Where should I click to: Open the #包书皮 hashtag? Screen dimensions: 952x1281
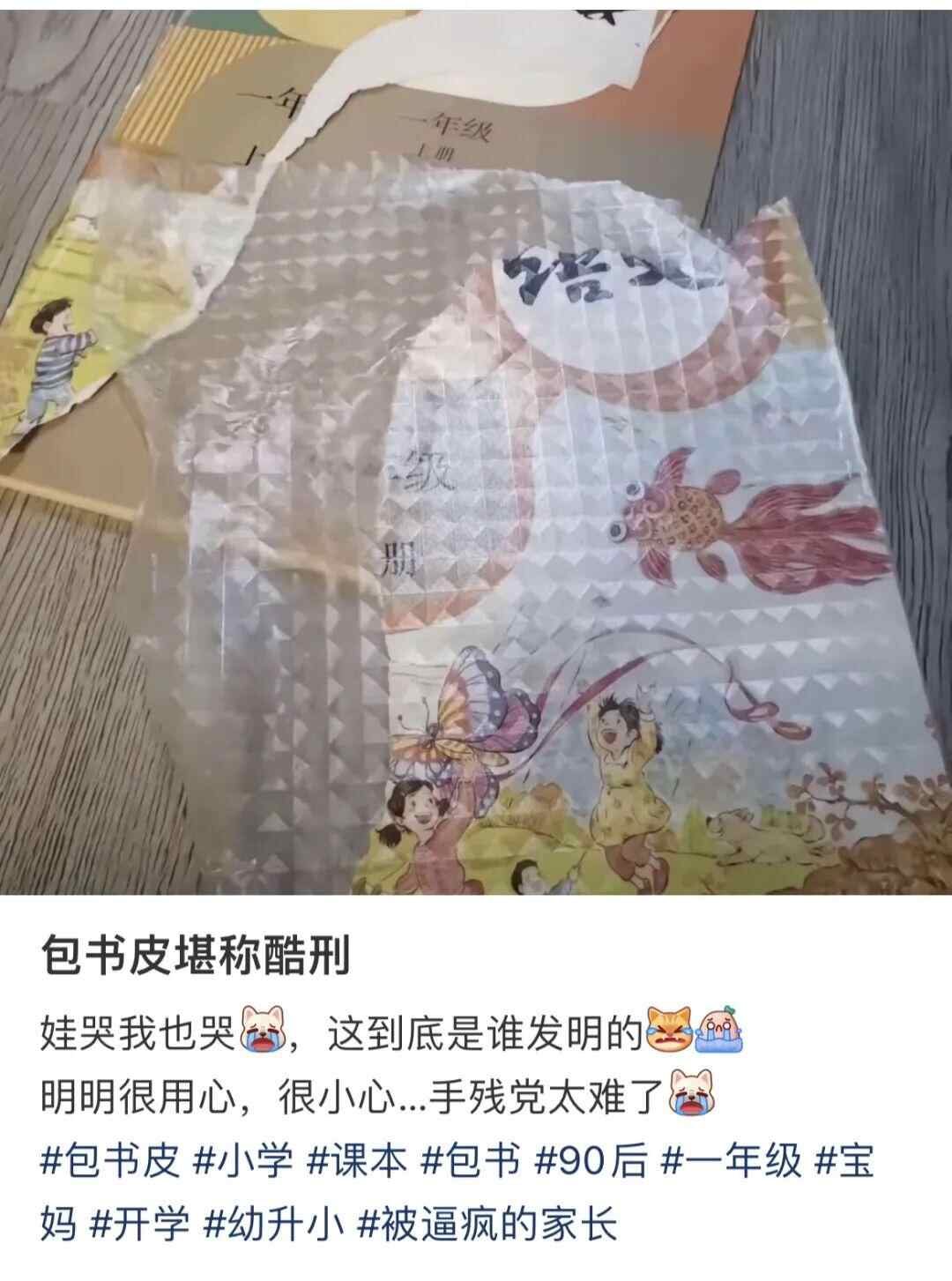(x=110, y=1162)
